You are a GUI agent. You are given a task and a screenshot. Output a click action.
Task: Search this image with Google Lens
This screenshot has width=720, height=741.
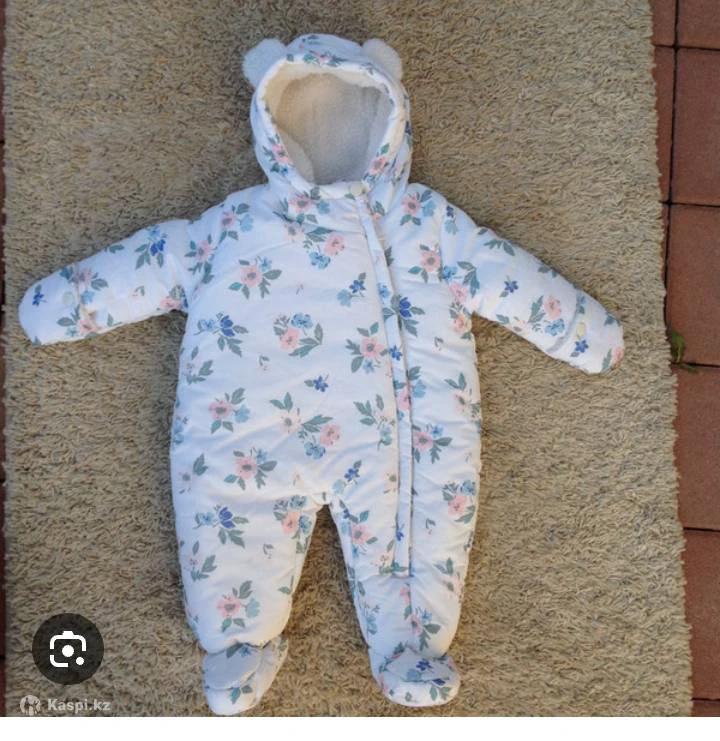click(67, 648)
